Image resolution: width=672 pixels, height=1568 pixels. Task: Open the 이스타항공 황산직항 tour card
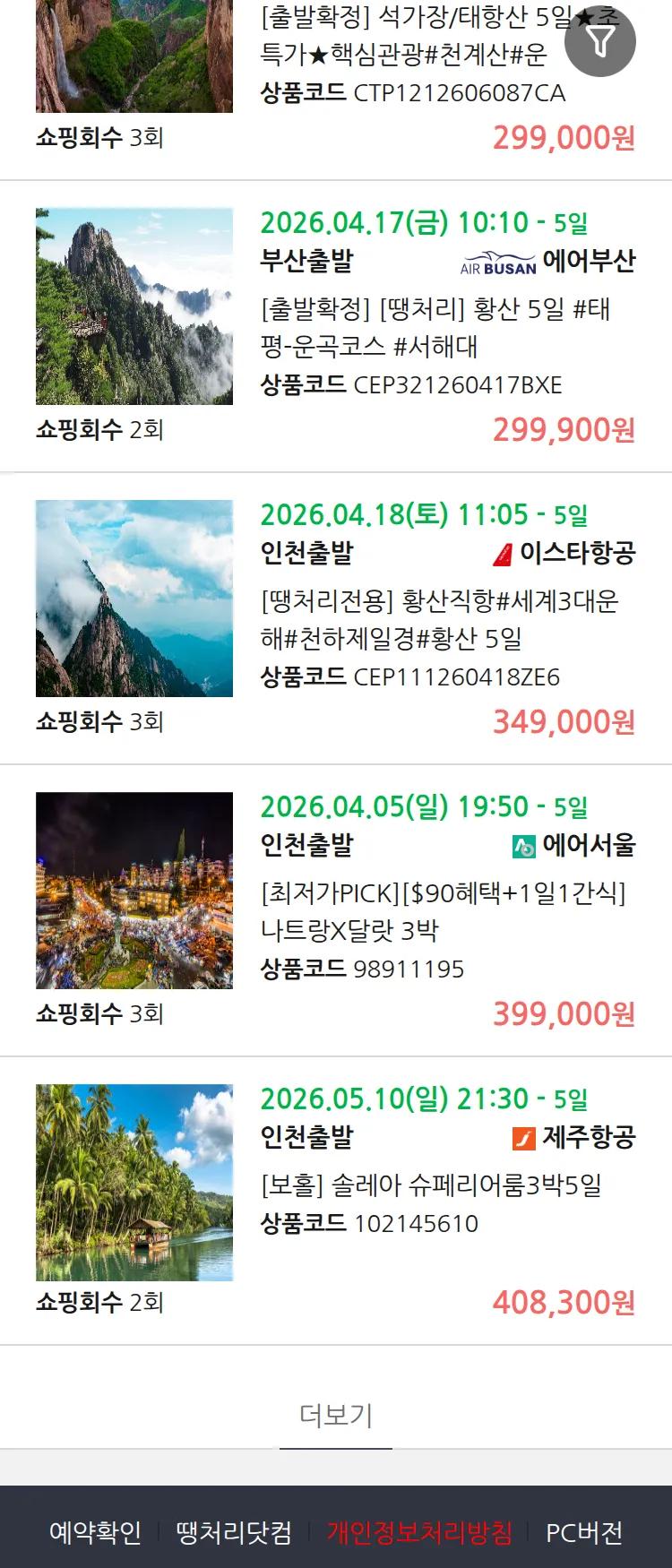439,620
